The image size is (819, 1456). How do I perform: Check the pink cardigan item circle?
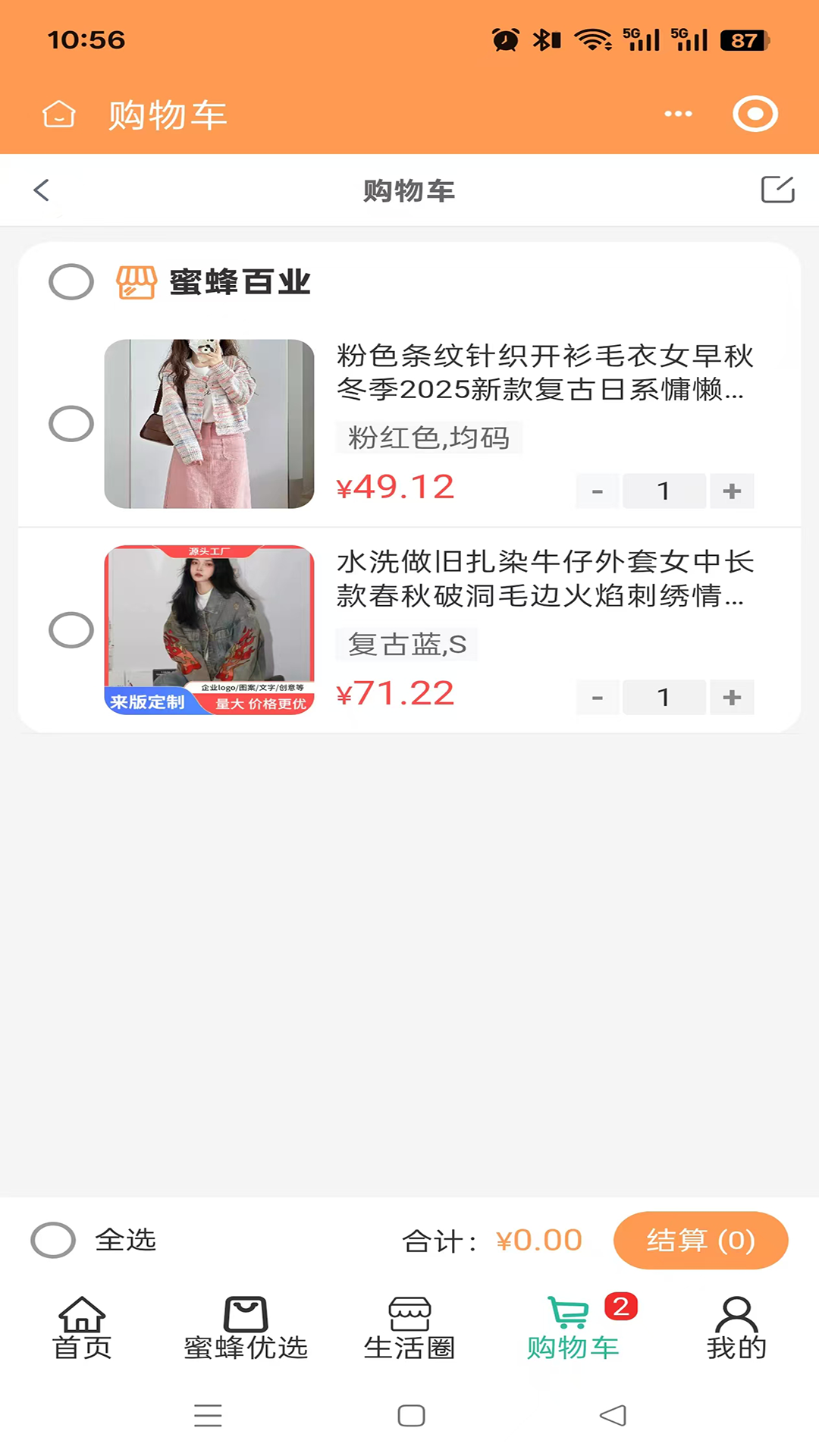[71, 423]
